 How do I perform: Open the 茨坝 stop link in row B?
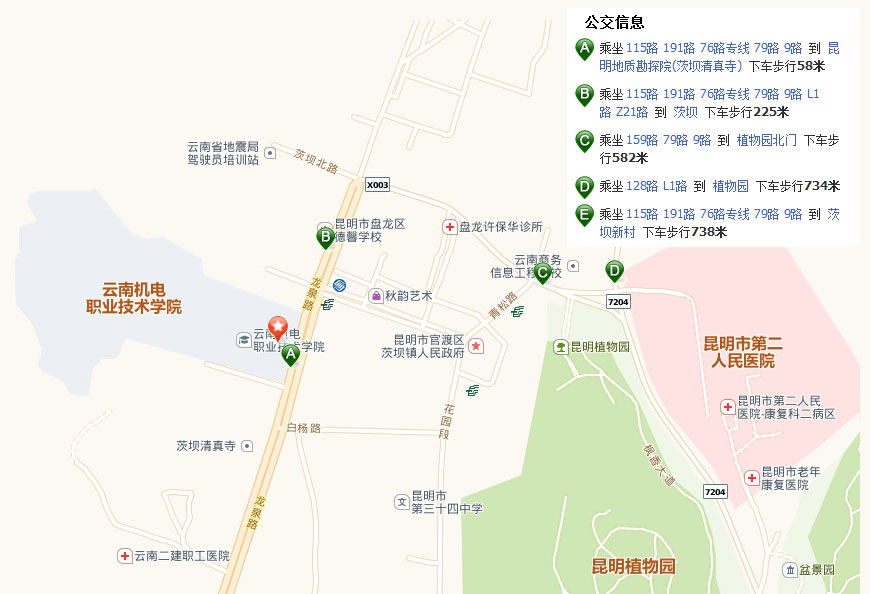[685, 112]
